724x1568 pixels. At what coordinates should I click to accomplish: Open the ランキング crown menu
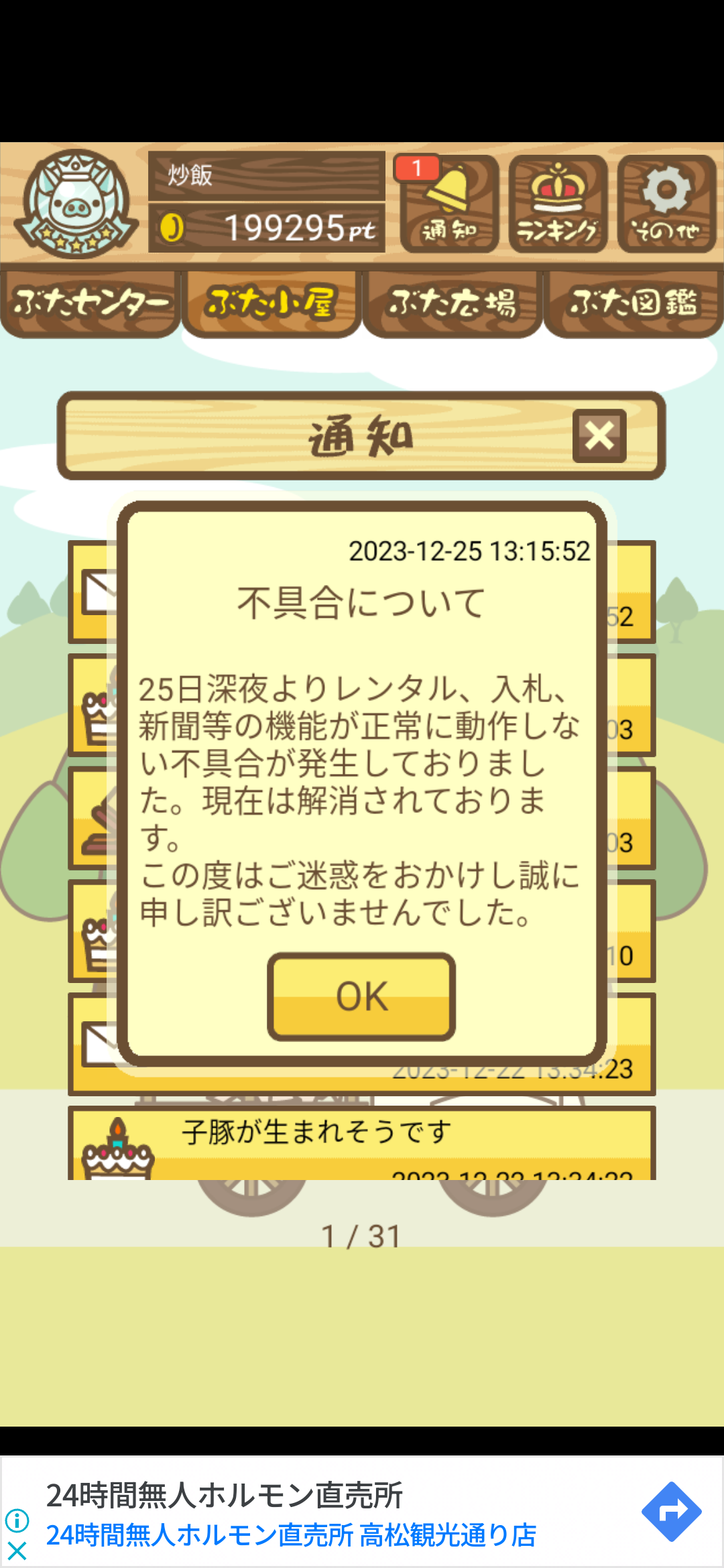558,204
